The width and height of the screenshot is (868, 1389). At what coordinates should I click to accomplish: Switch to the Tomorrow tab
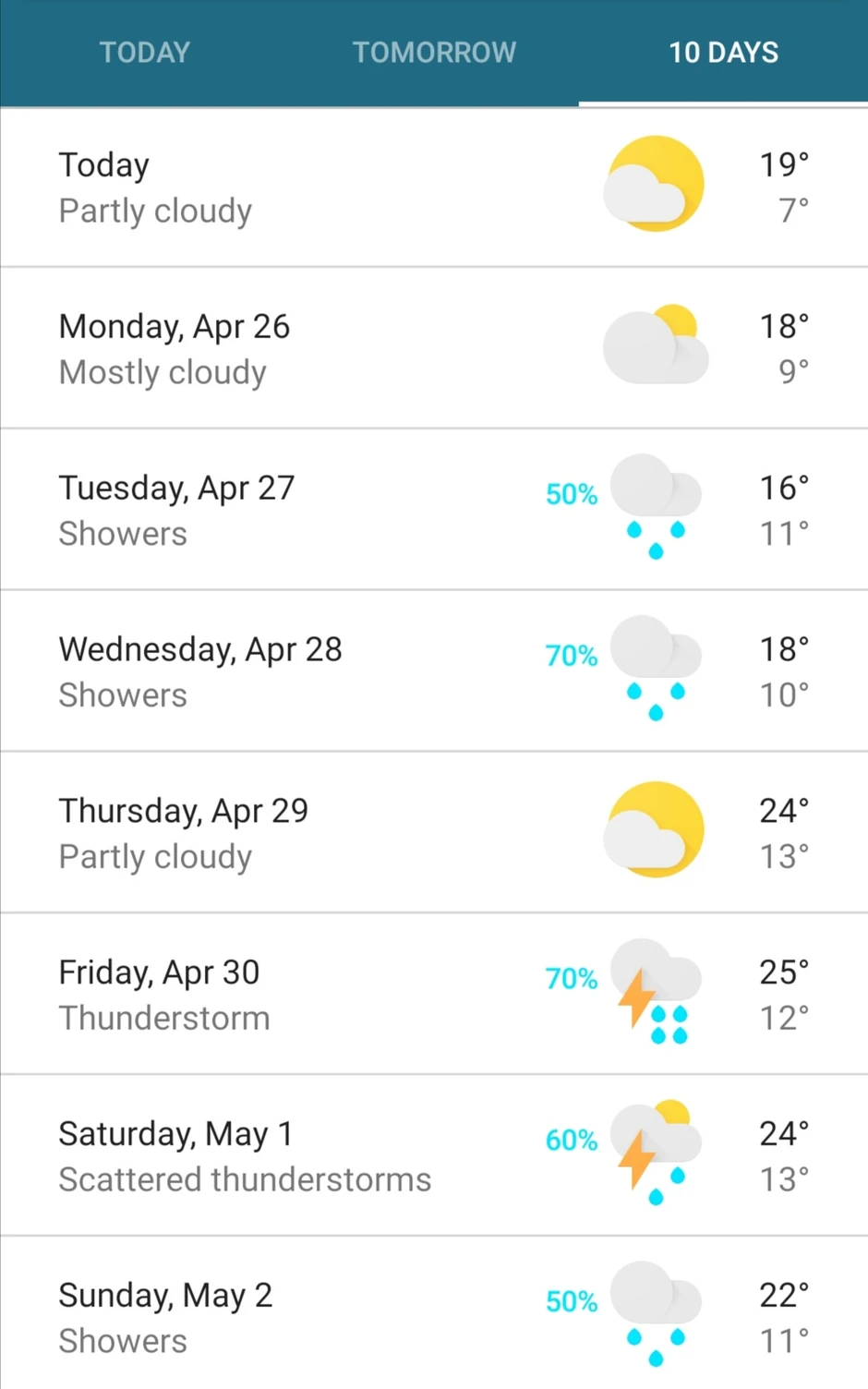tap(434, 53)
